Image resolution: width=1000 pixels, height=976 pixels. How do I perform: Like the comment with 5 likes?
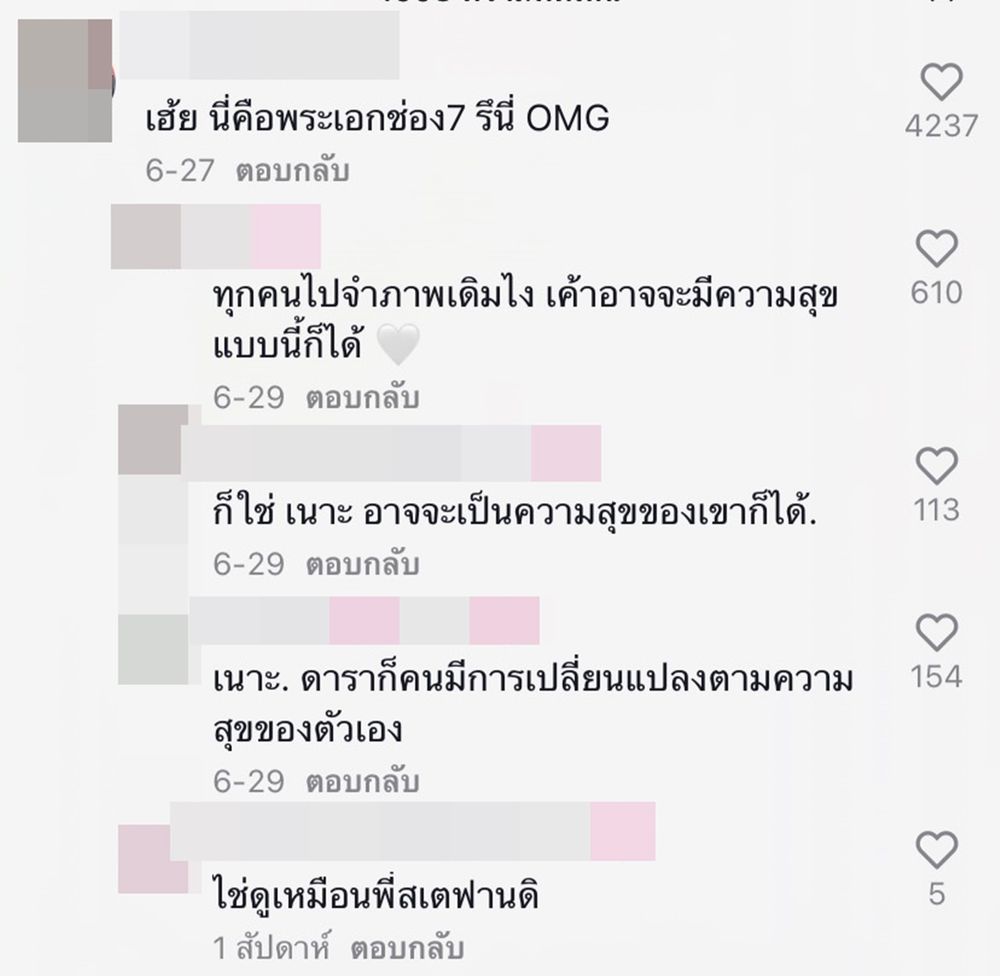coord(937,851)
